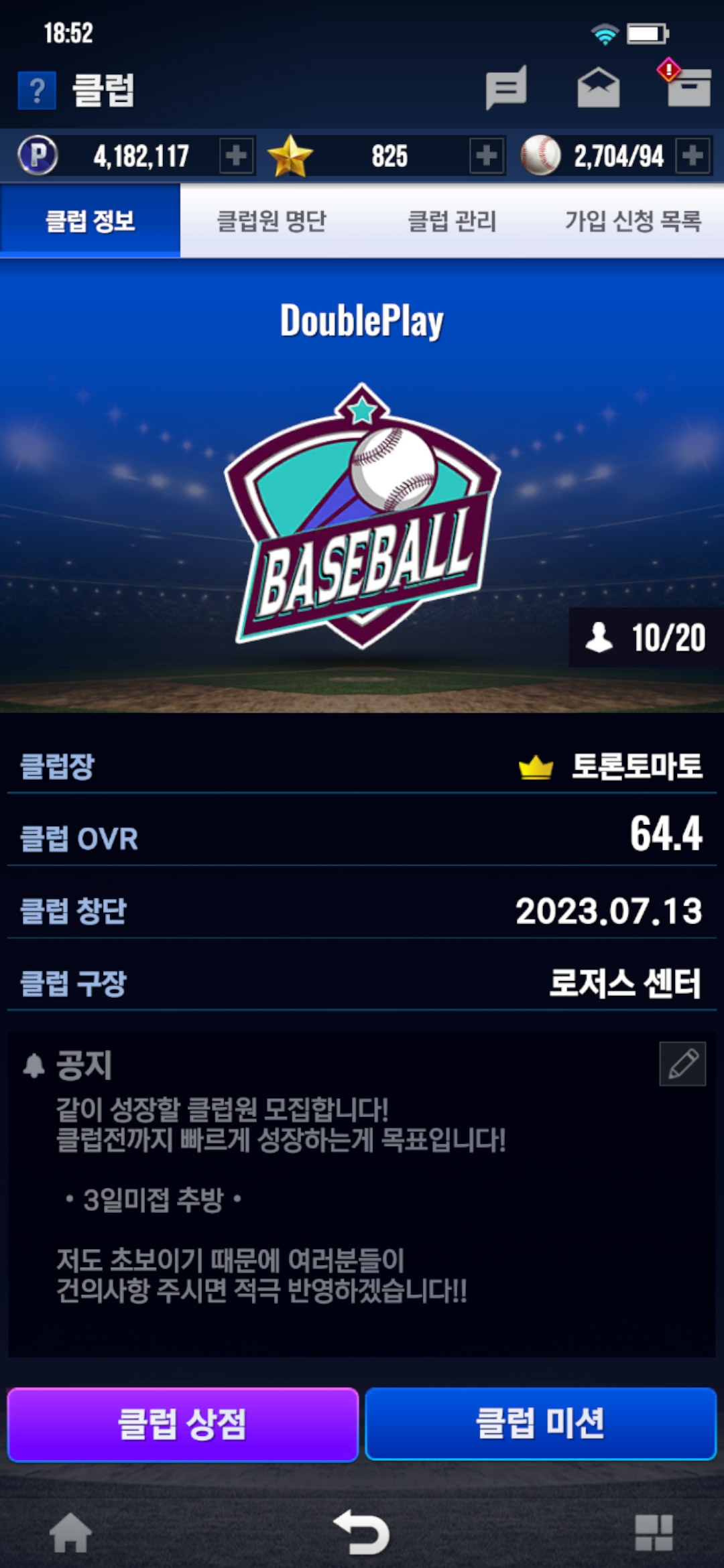Open 클럽 미션
This screenshot has width=724, height=1568.
click(540, 1424)
